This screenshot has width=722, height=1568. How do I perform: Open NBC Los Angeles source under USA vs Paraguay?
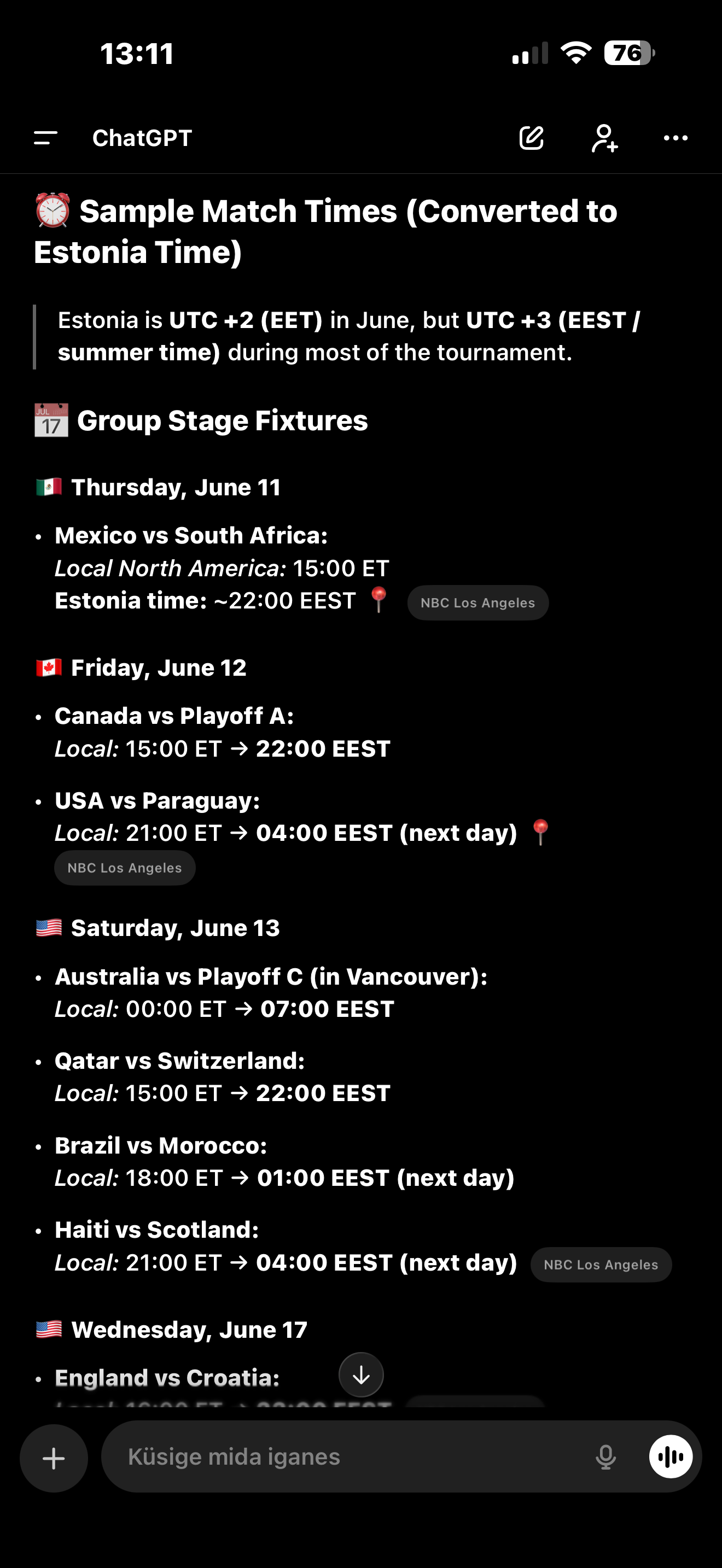pyautogui.click(x=125, y=868)
